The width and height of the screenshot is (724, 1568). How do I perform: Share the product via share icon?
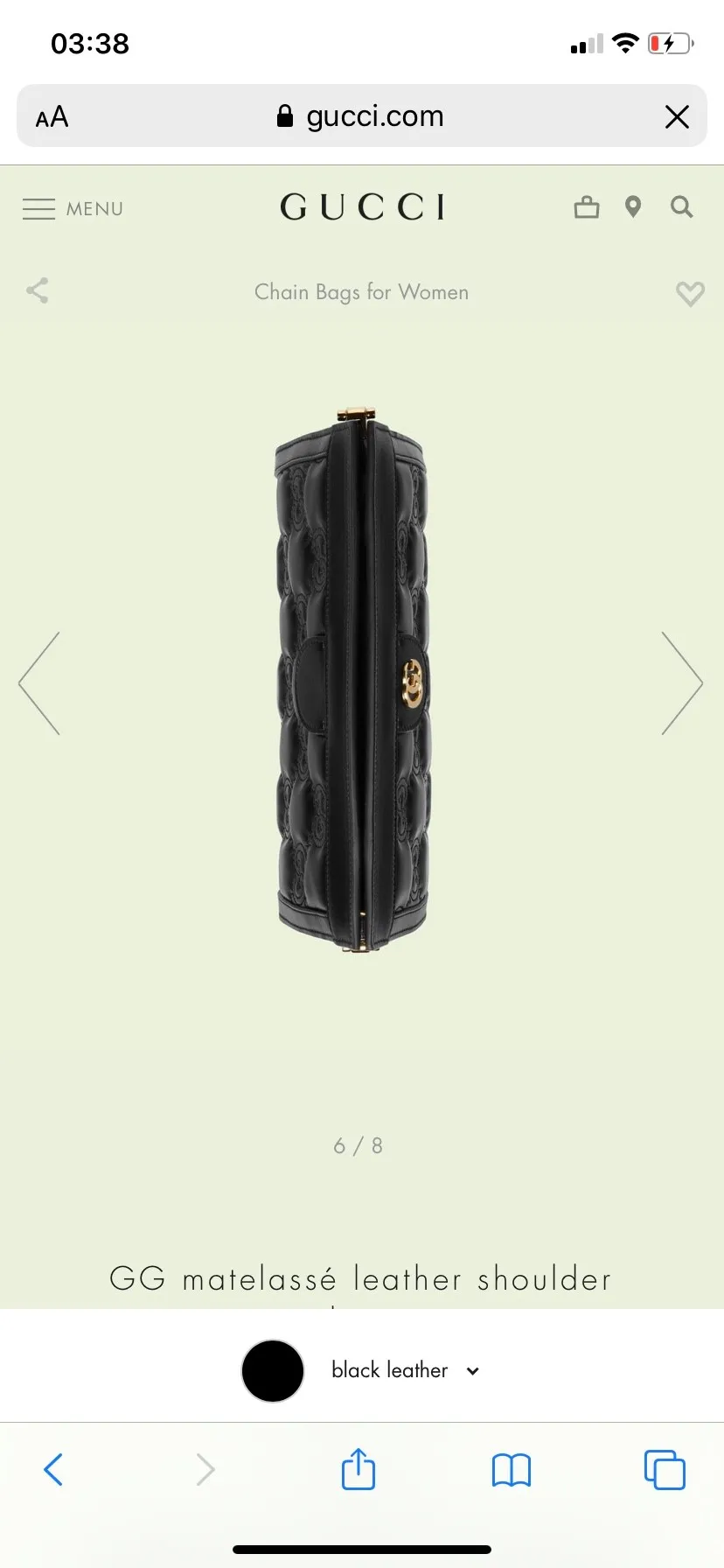37,290
